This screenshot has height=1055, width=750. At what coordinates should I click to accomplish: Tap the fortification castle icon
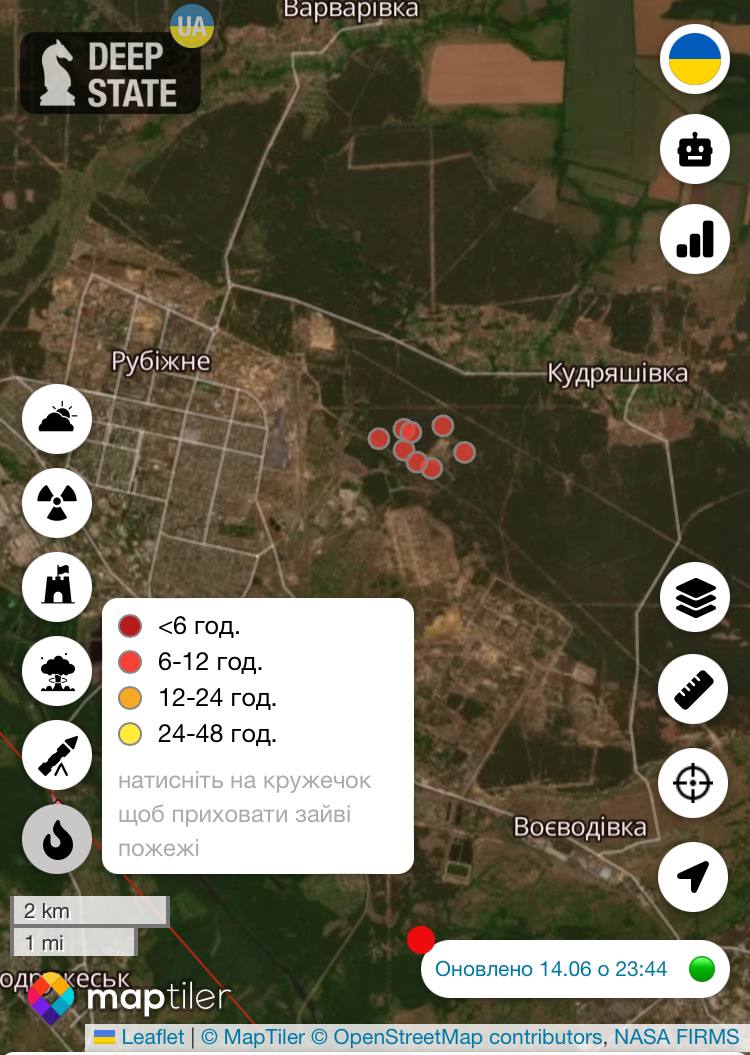pyautogui.click(x=57, y=586)
